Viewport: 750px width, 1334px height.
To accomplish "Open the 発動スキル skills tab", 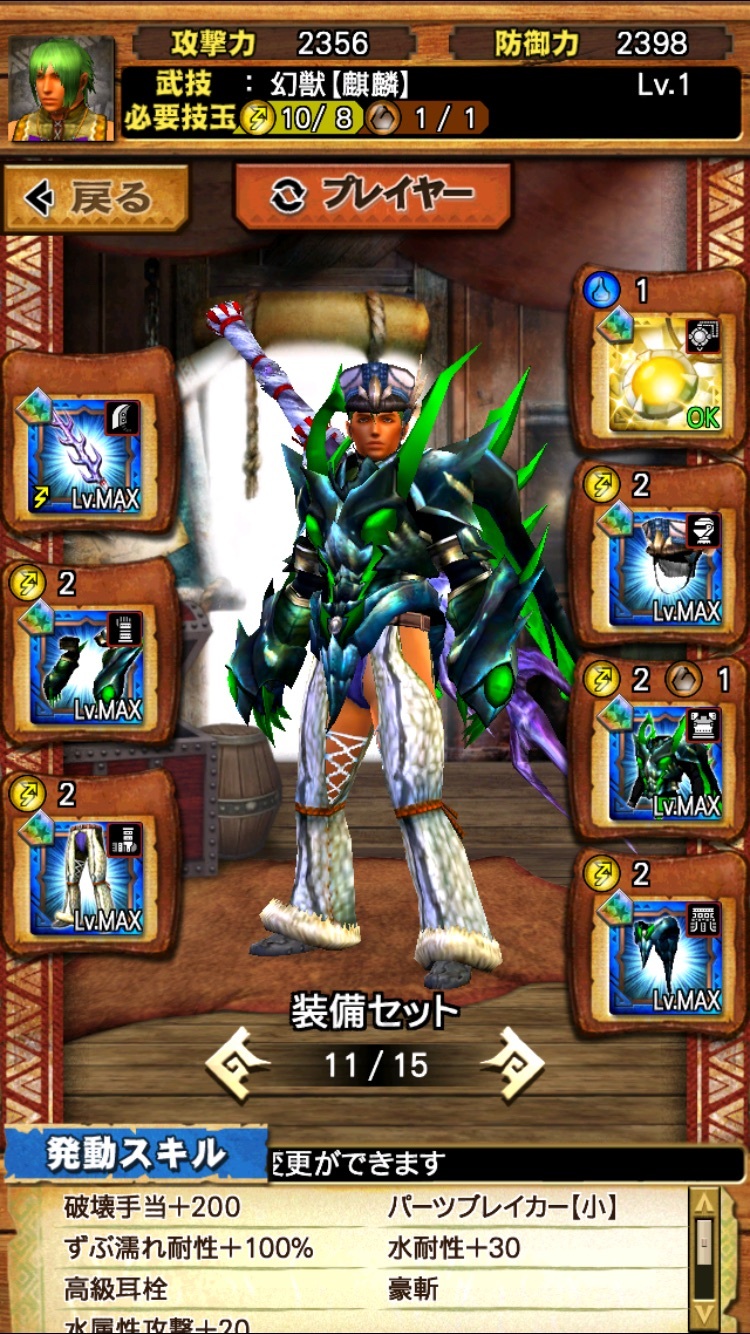I will [x=135, y=1155].
